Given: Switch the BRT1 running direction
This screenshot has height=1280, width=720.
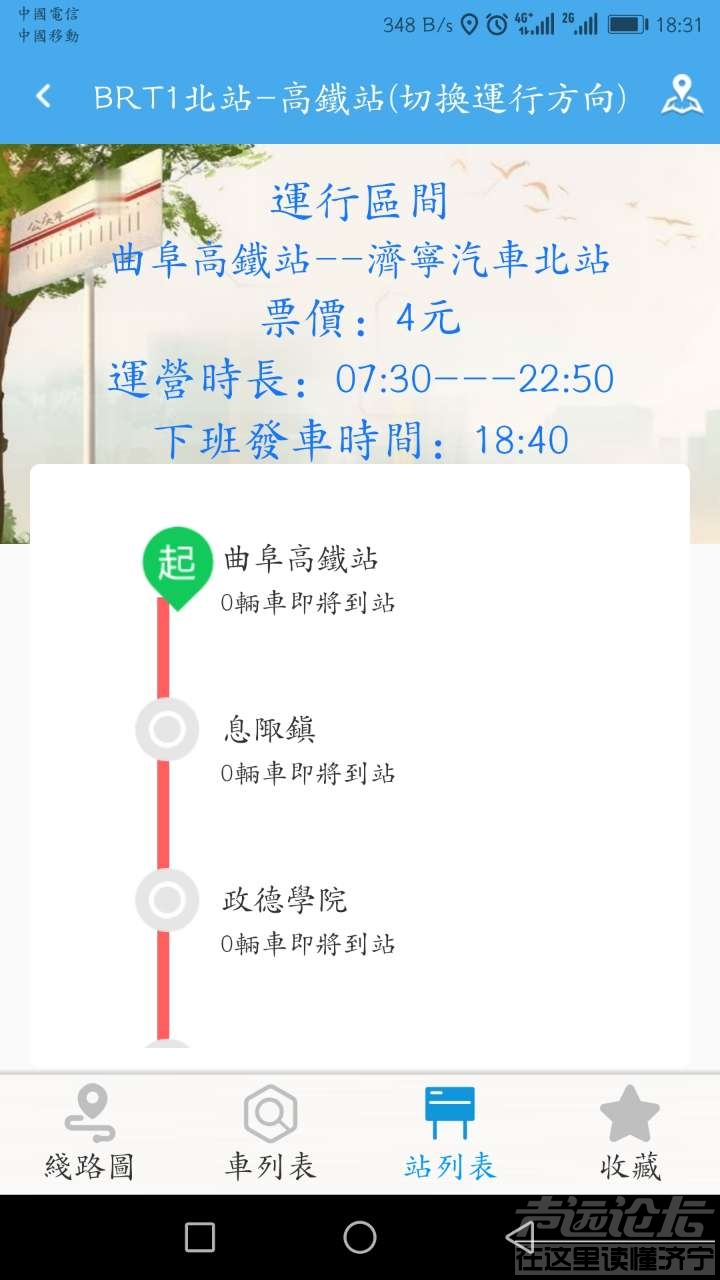Looking at the screenshot, I should pos(360,97).
